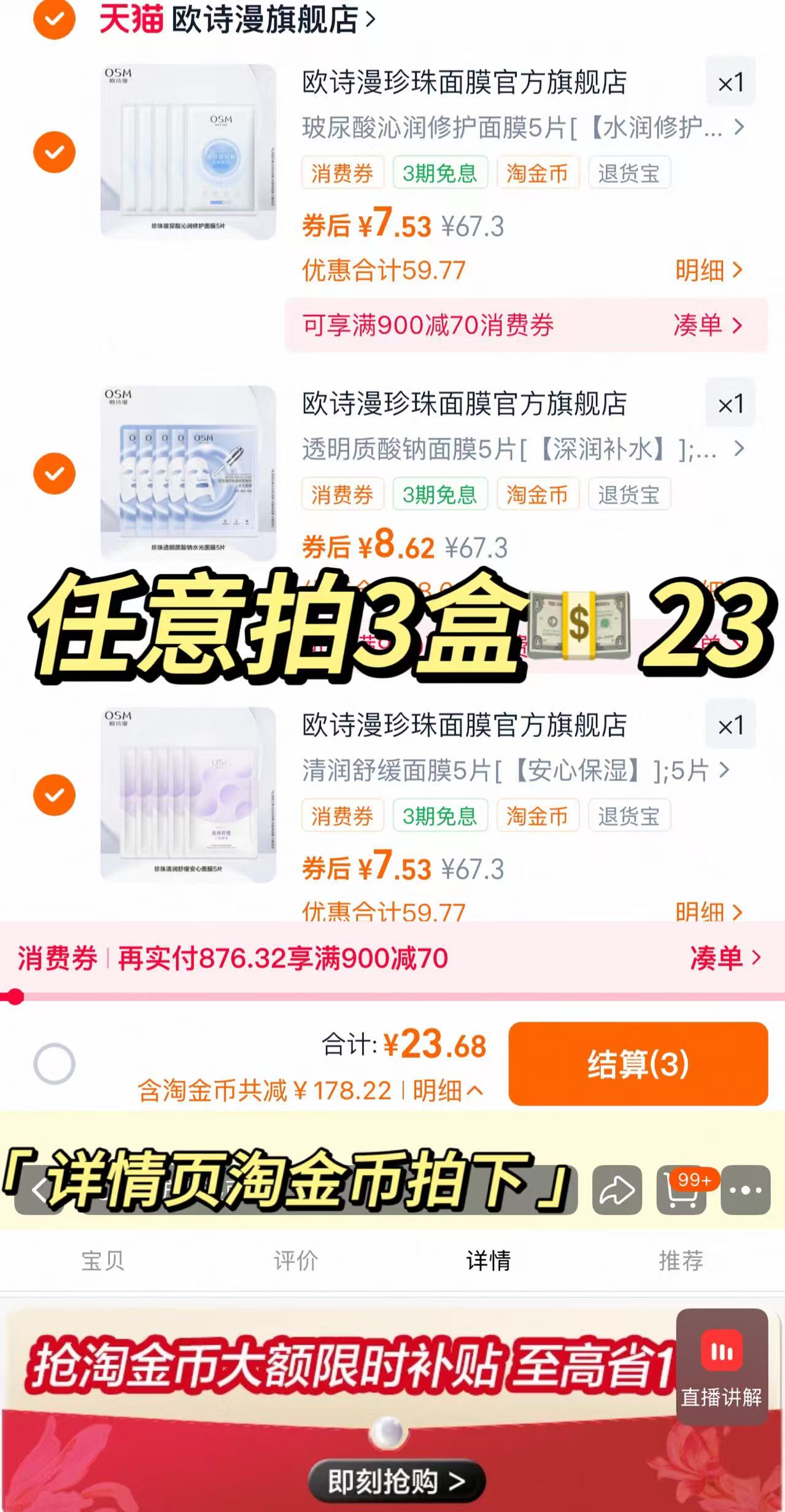Uncheck the 玻尿酸沁润修护面膜 item
Screen dimensions: 785x1512
55,151
